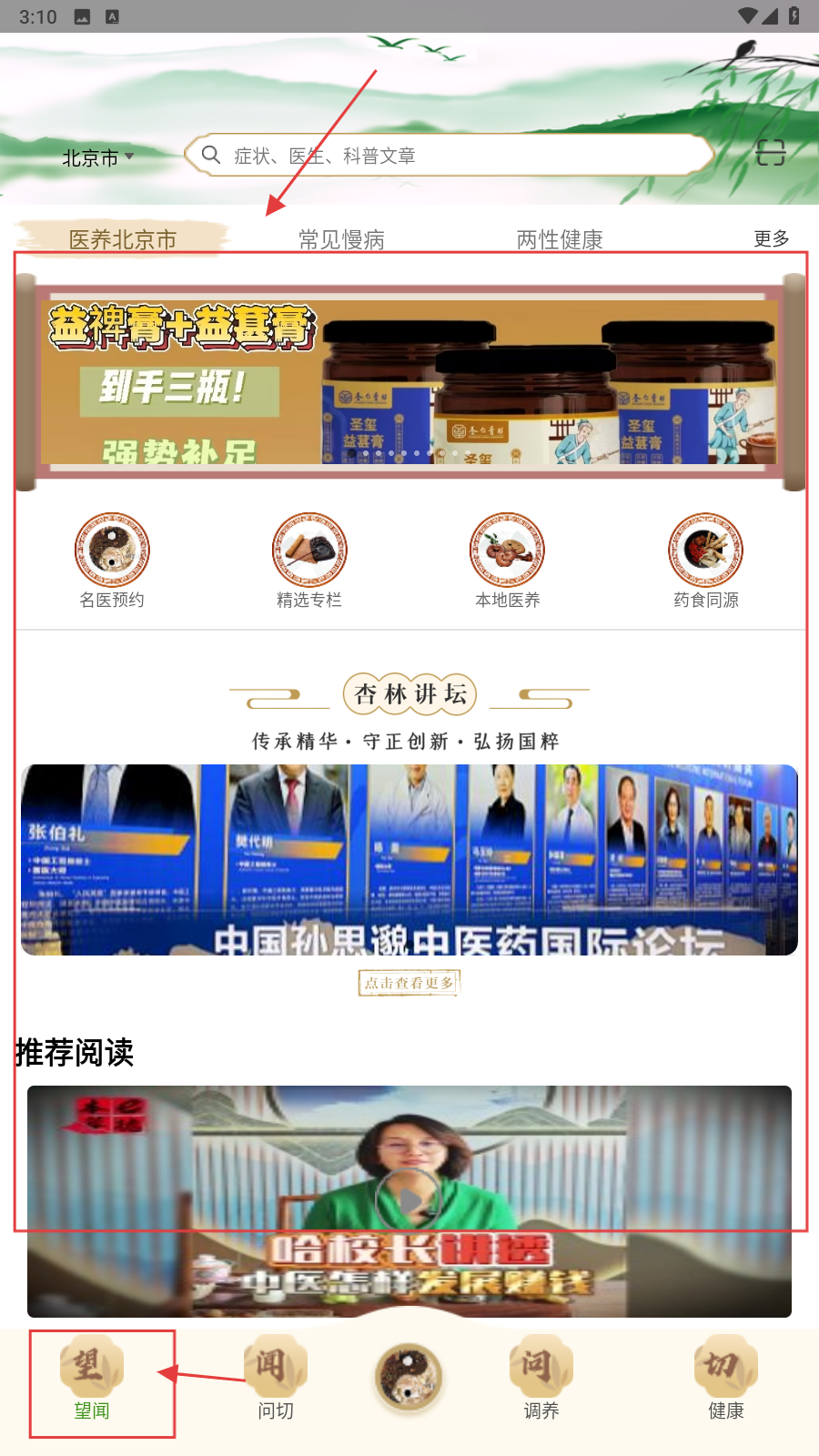Viewport: 819px width, 1456px height.
Task: Switch to the 两性健康 tab
Action: pyautogui.click(x=560, y=239)
